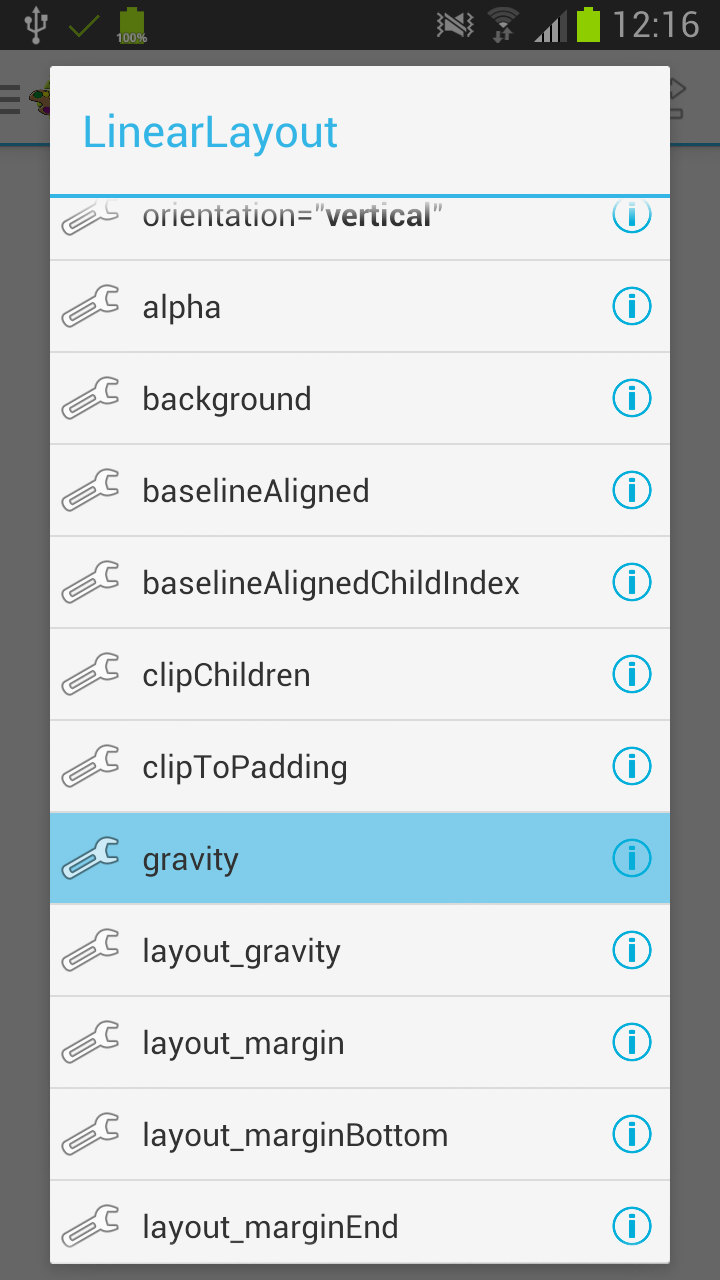Image resolution: width=720 pixels, height=1280 pixels.
Task: Show info for baselineAlignedChildIndex
Action: (631, 582)
